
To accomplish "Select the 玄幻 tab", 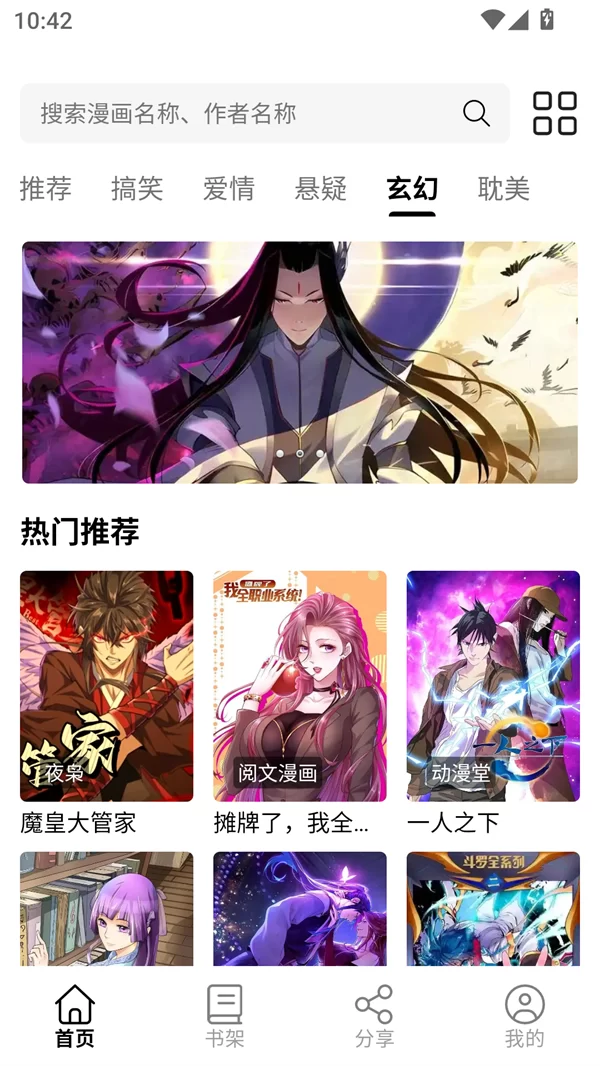I will [412, 188].
